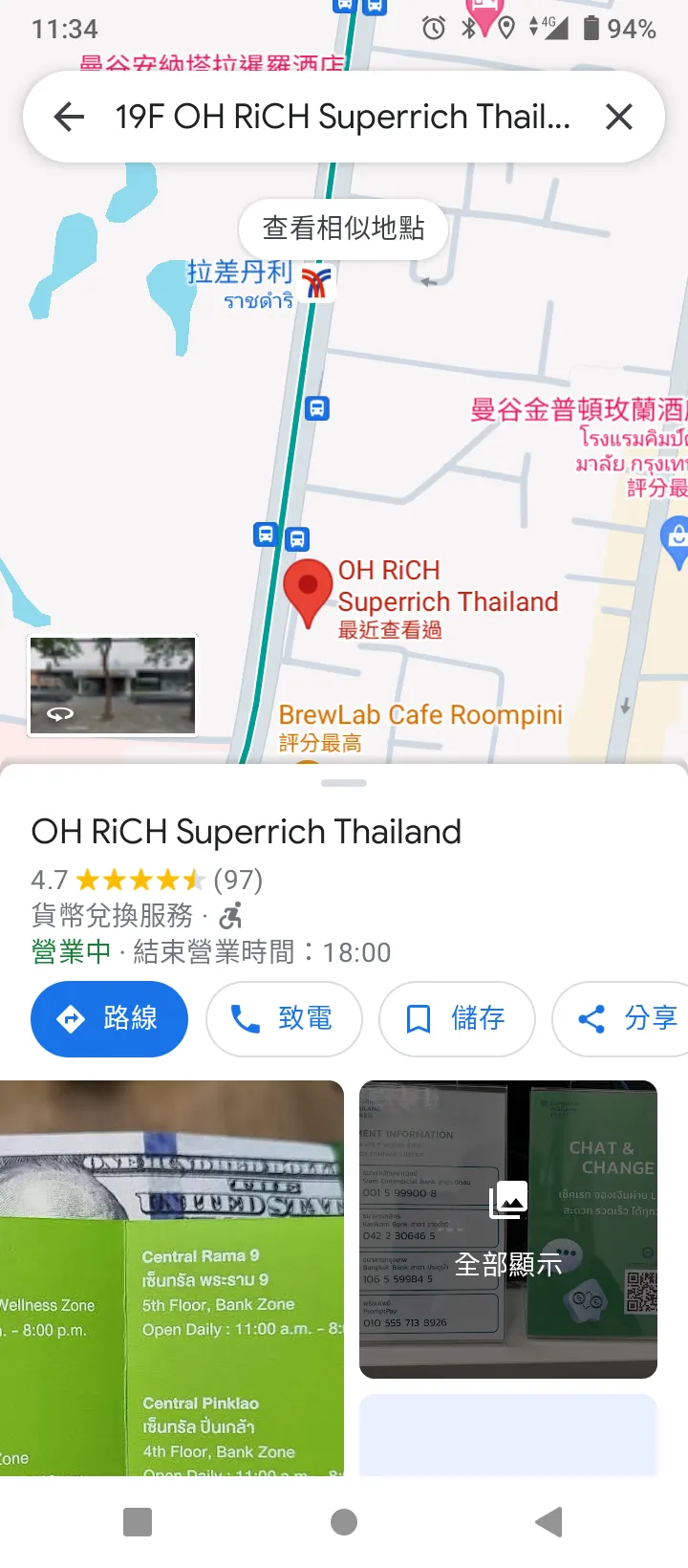Get directions with the 路線 button

109,1019
